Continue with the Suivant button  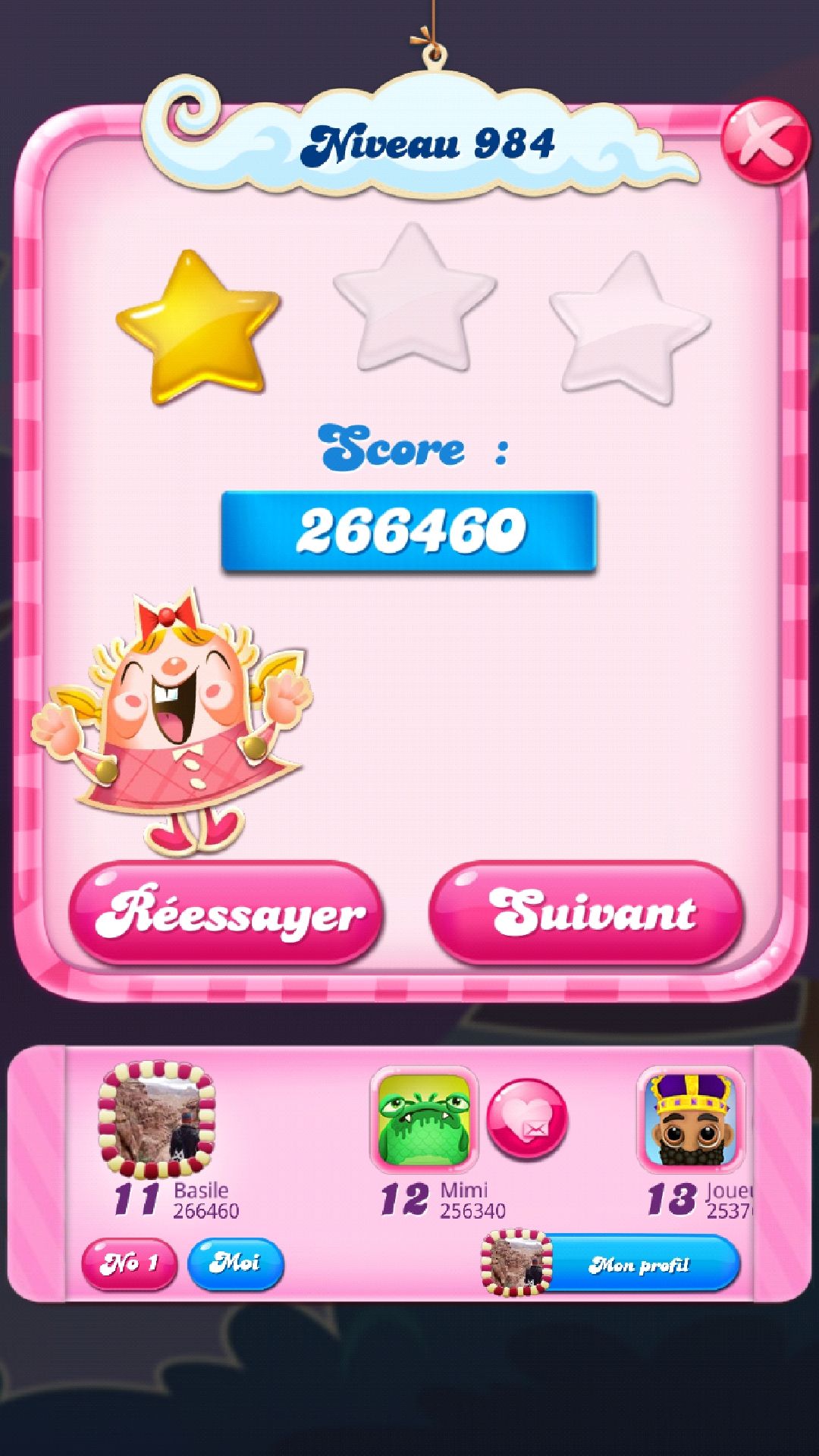point(585,913)
